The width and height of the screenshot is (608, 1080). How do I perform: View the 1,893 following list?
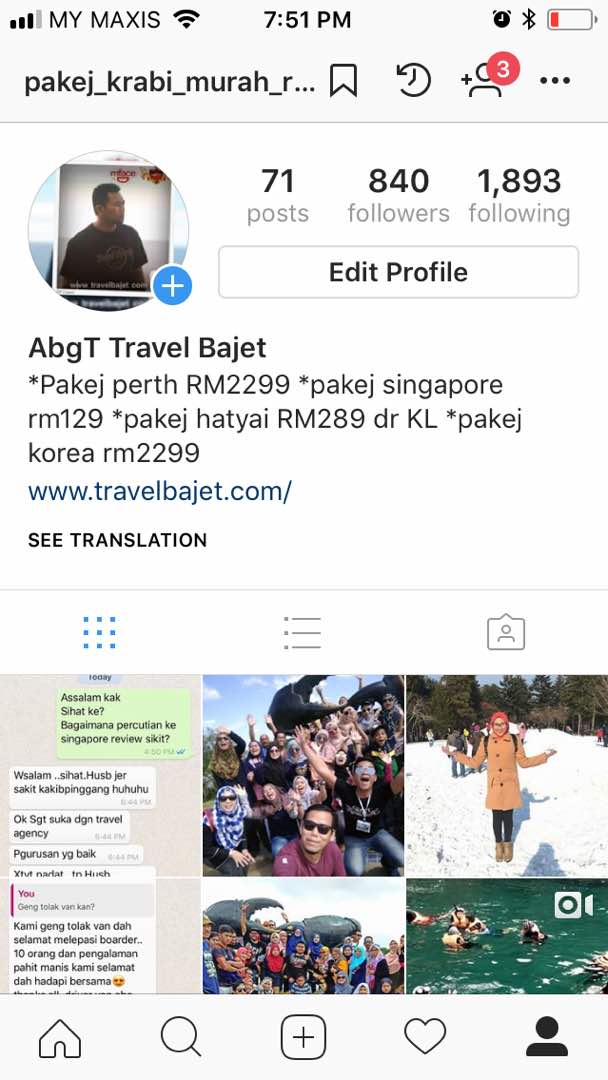[519, 195]
